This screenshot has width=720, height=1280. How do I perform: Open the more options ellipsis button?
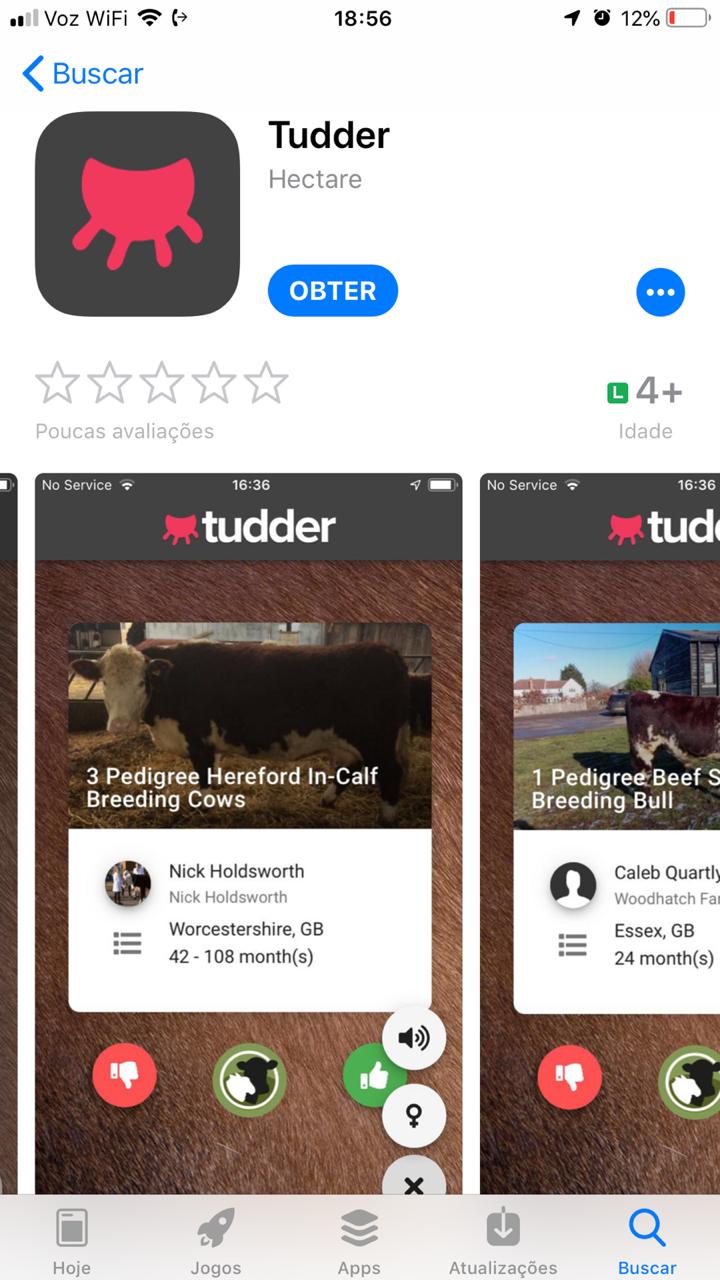click(x=660, y=292)
